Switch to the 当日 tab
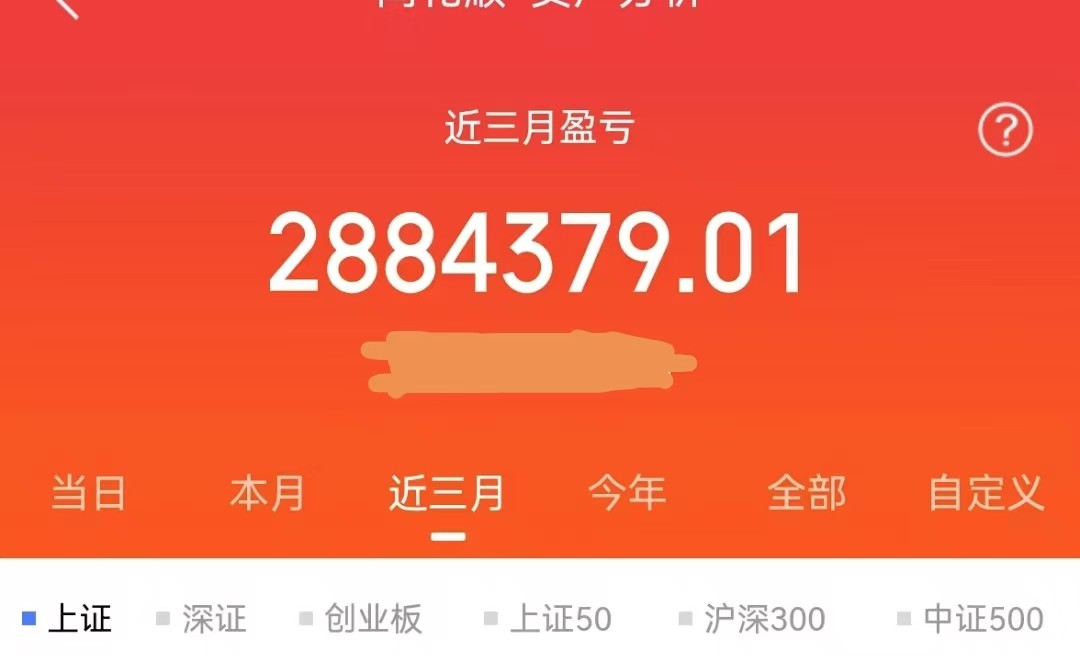The width and height of the screenshot is (1080, 657). click(88, 493)
